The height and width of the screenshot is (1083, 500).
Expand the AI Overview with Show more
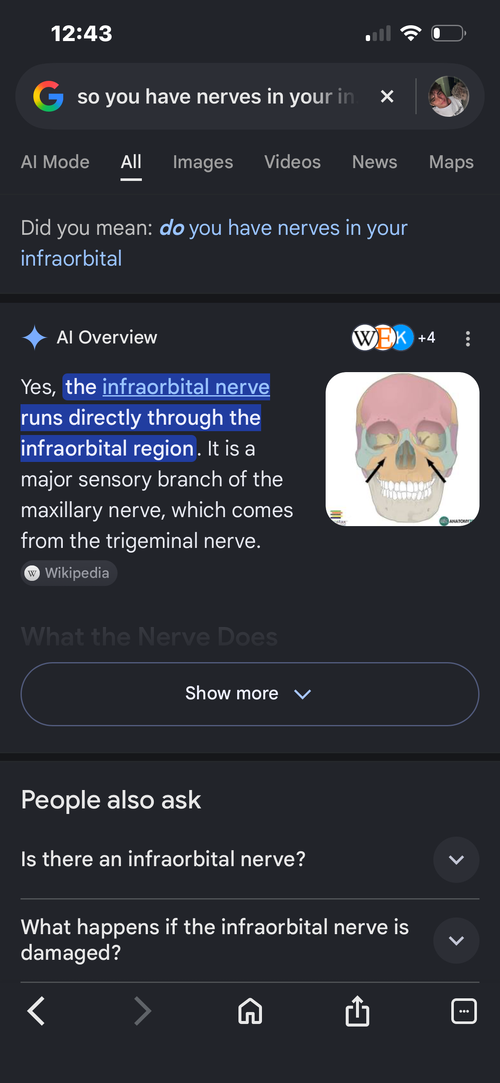coord(250,694)
